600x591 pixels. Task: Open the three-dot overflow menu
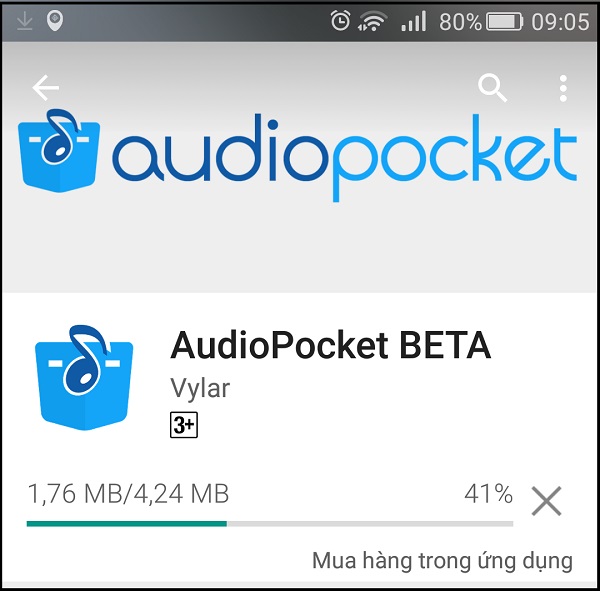click(563, 88)
